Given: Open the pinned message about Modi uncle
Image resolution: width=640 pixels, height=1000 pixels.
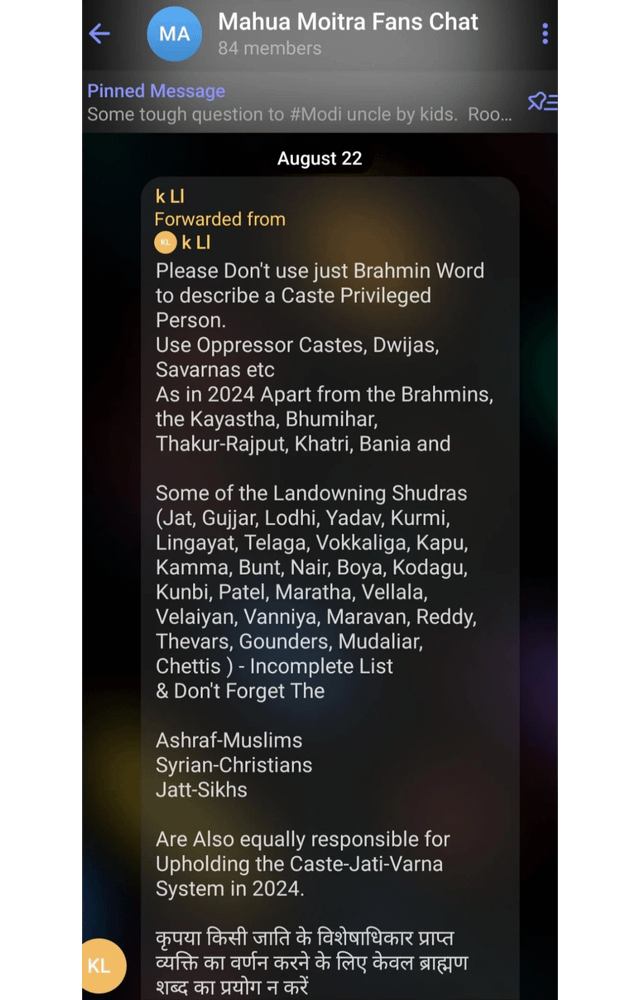Looking at the screenshot, I should (300, 103).
